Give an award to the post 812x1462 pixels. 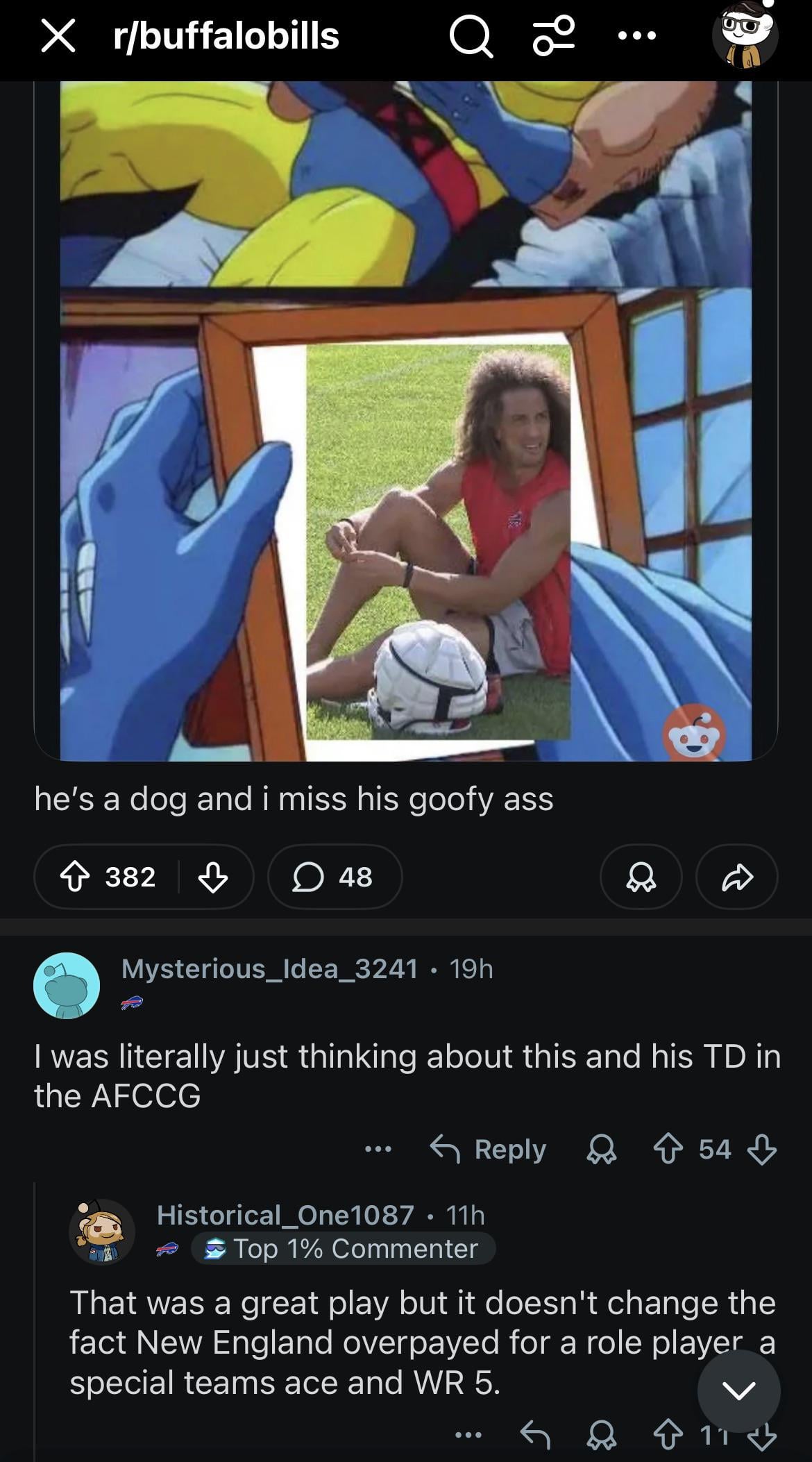[x=641, y=877]
